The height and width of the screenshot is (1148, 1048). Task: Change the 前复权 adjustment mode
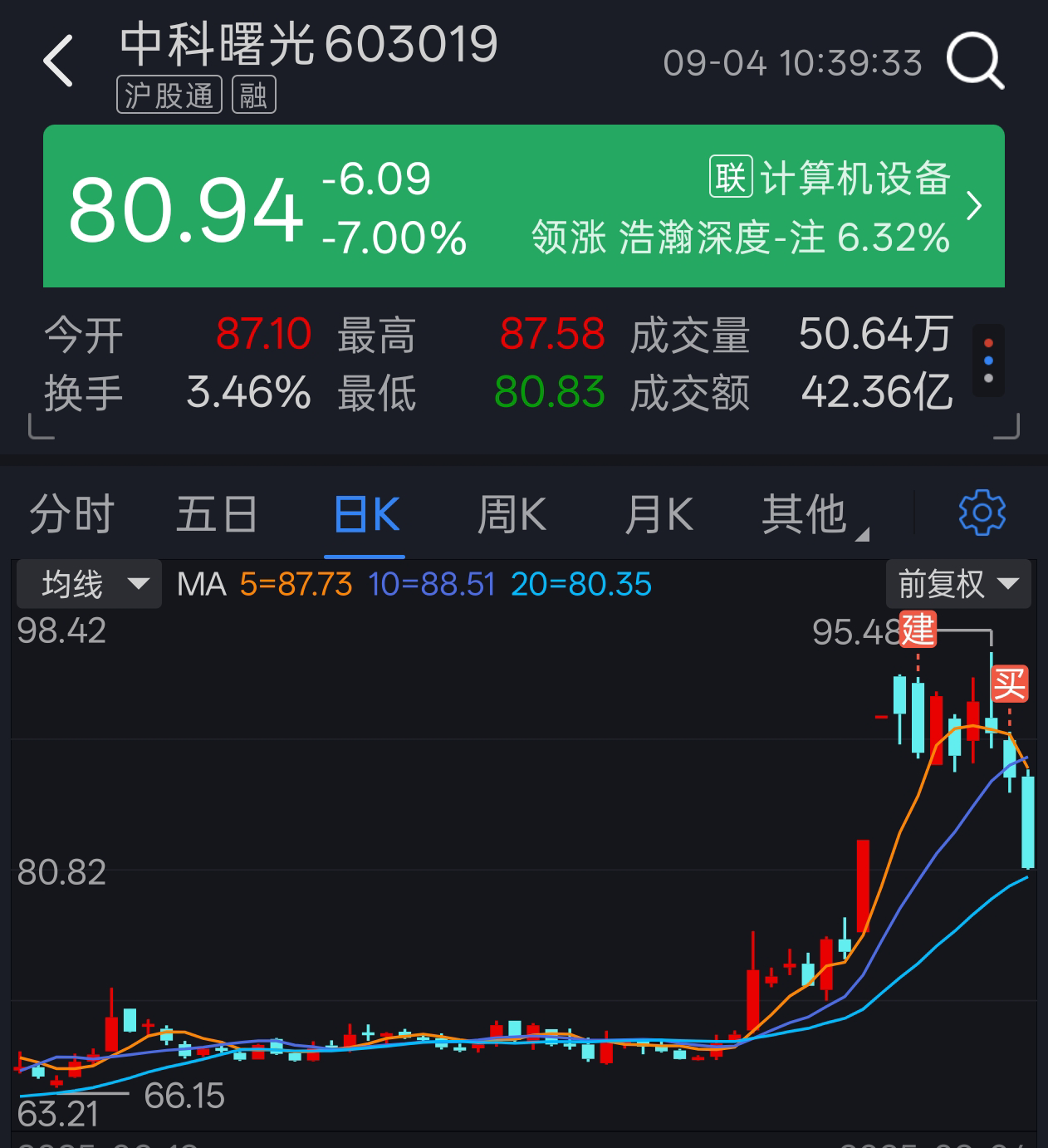pyautogui.click(x=958, y=584)
